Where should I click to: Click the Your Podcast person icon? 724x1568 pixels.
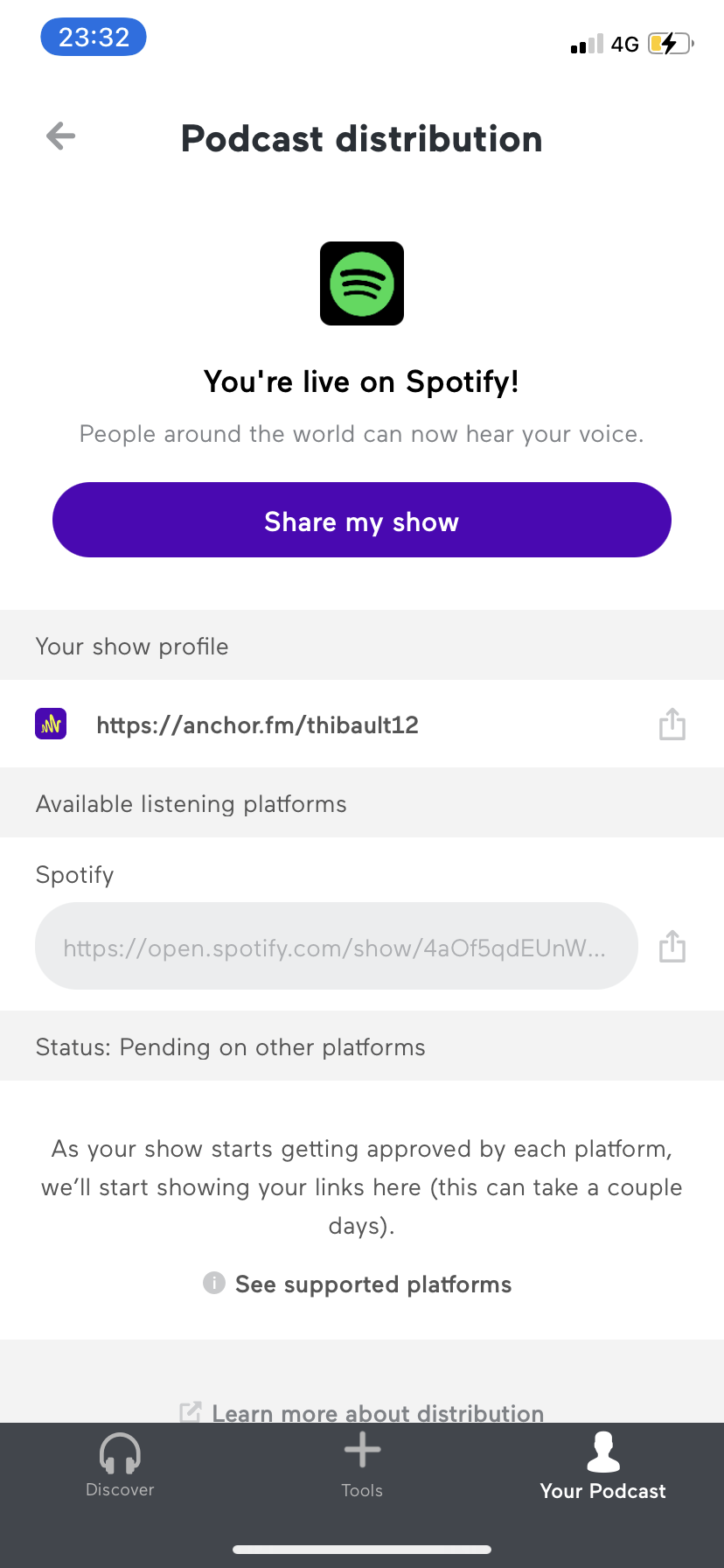pos(602,1451)
